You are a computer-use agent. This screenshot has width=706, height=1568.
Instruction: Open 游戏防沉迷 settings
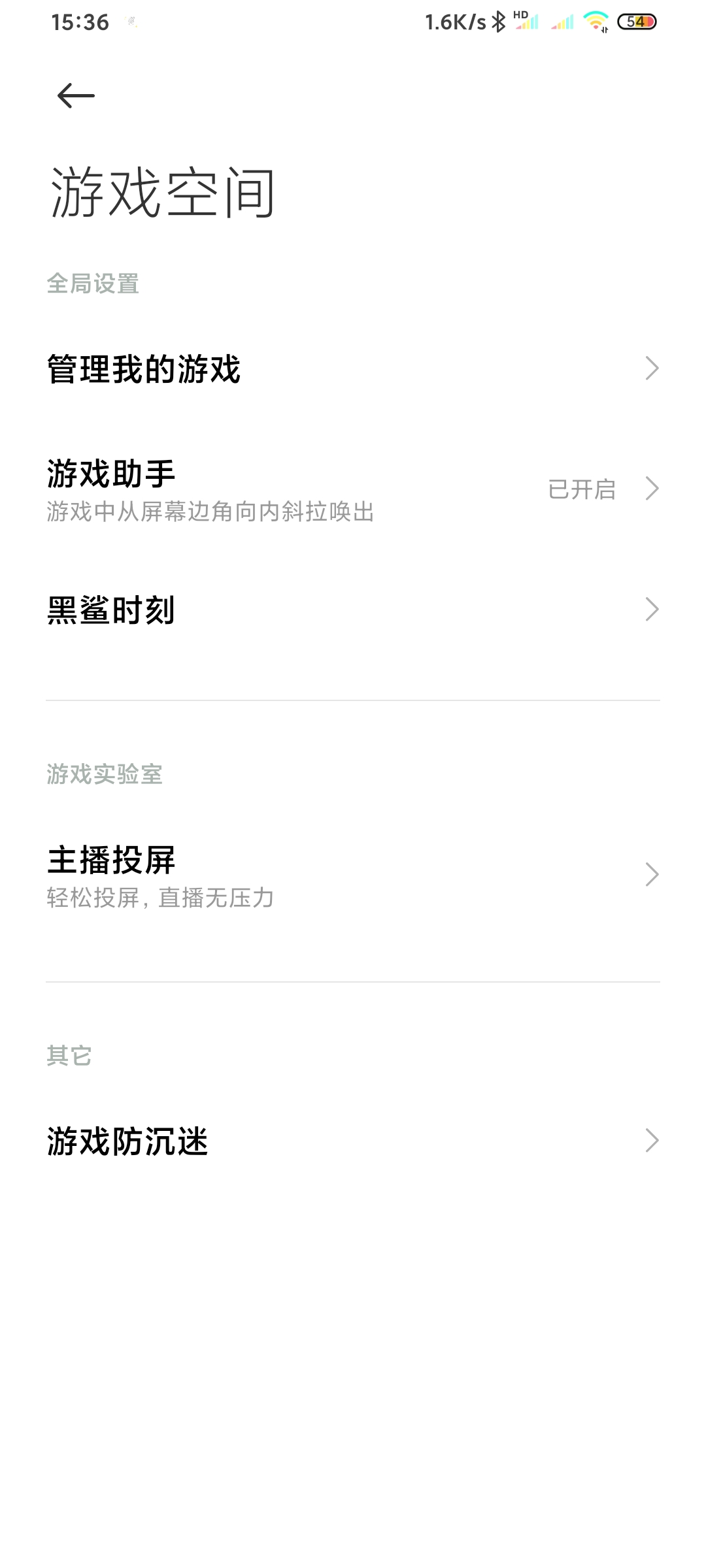[x=353, y=1141]
